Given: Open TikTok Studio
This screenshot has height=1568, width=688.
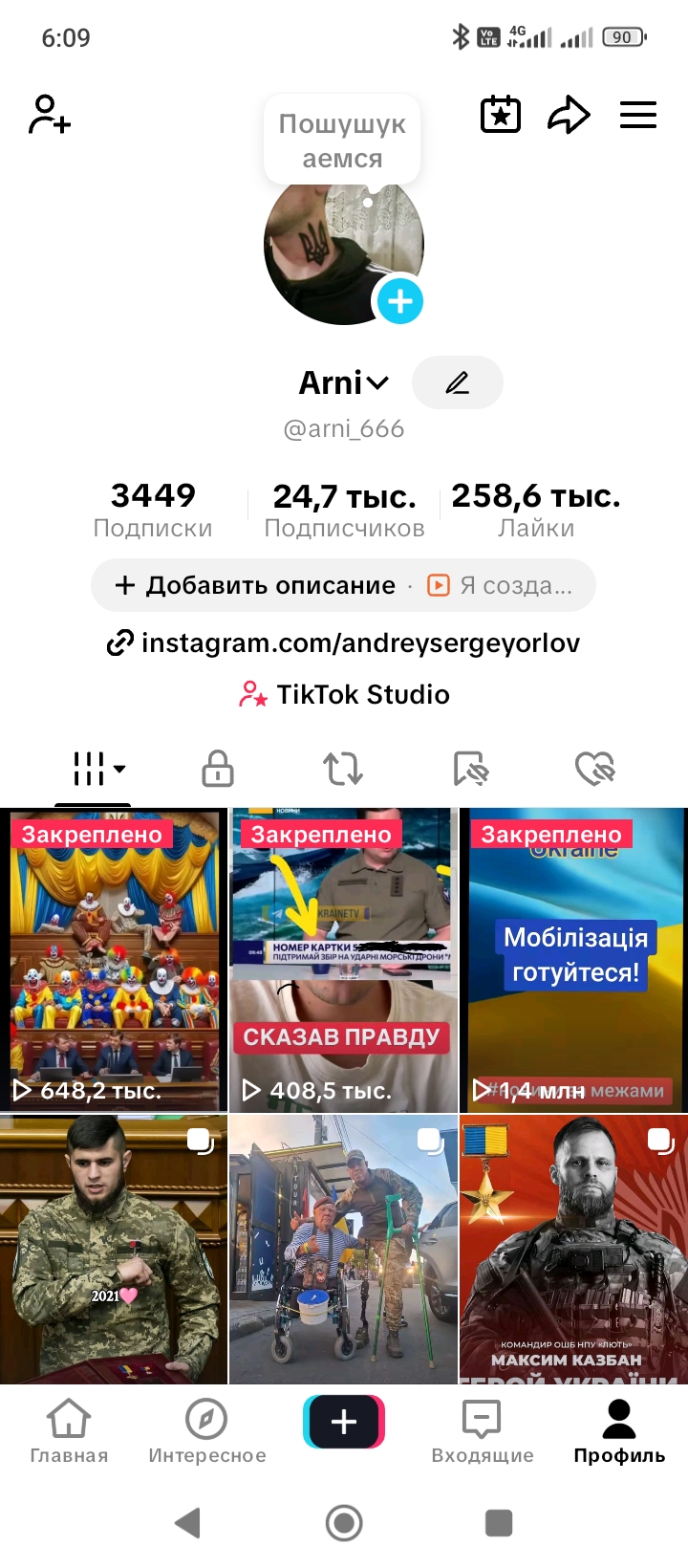Looking at the screenshot, I should tap(342, 695).
